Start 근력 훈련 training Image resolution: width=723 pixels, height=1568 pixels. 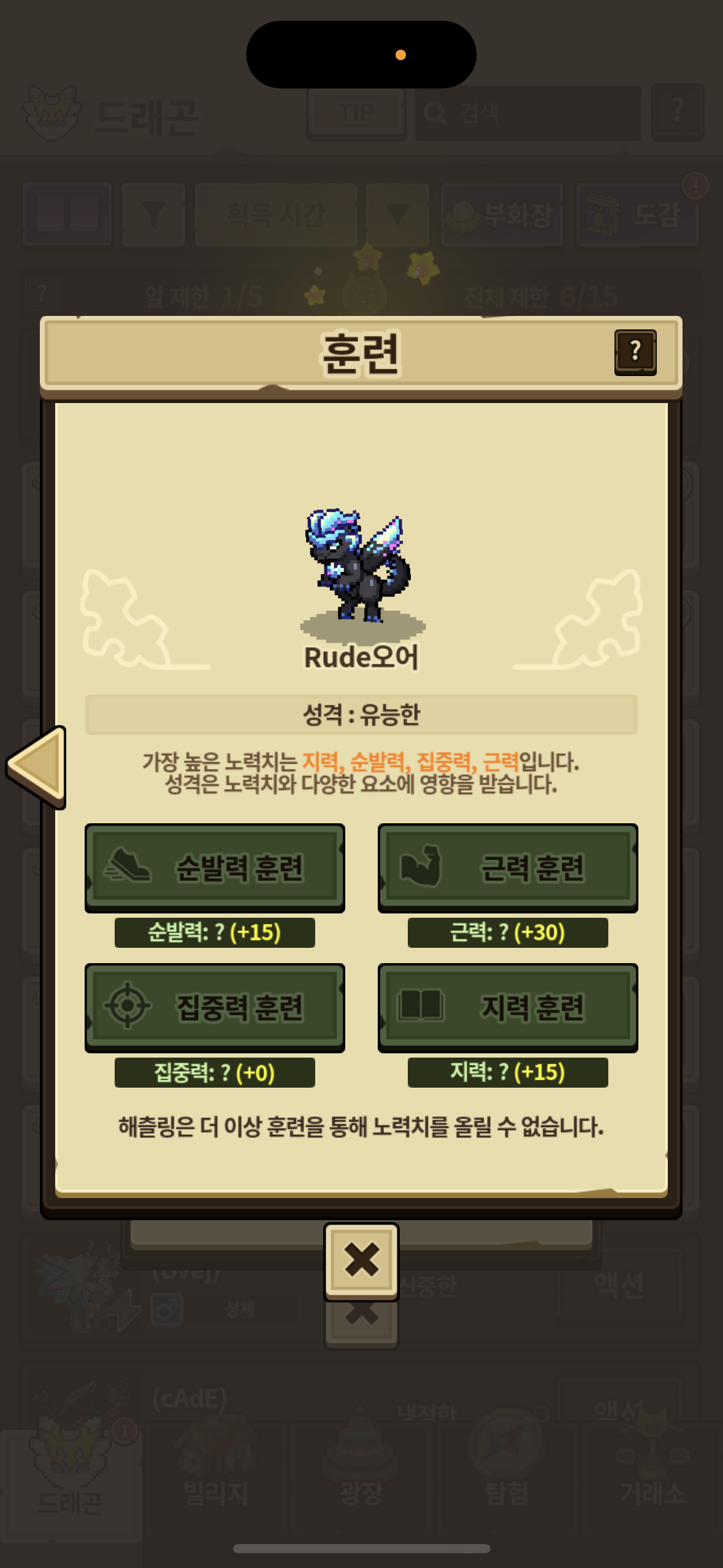point(508,867)
